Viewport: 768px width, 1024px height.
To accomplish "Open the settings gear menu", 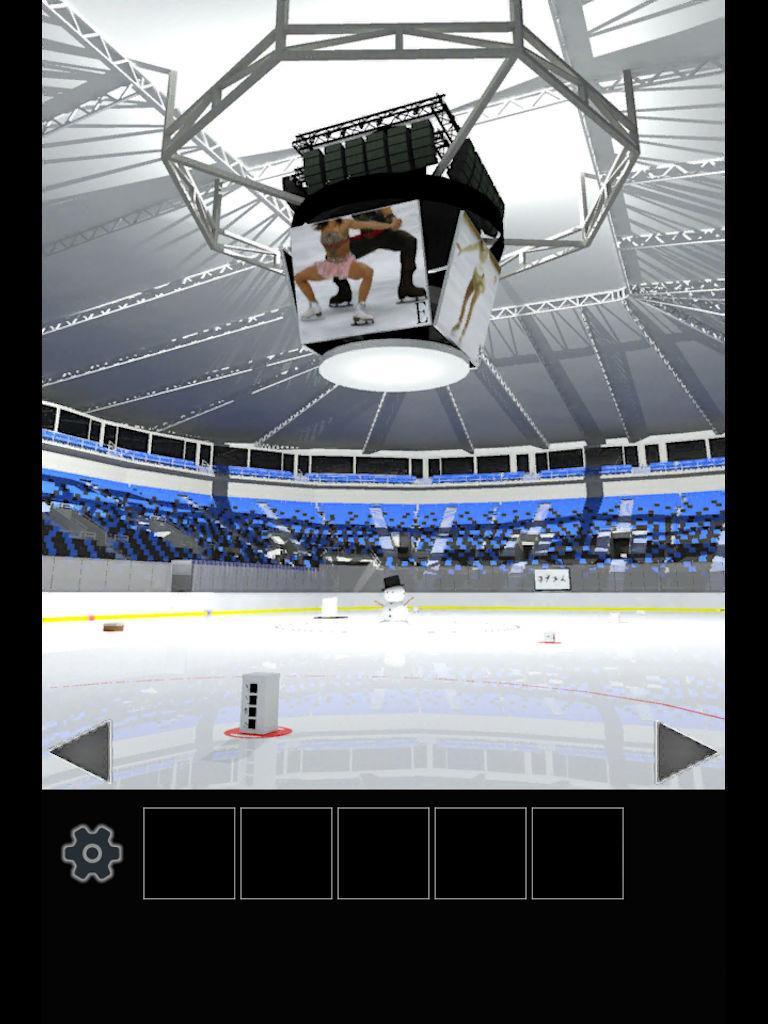I will coord(90,853).
